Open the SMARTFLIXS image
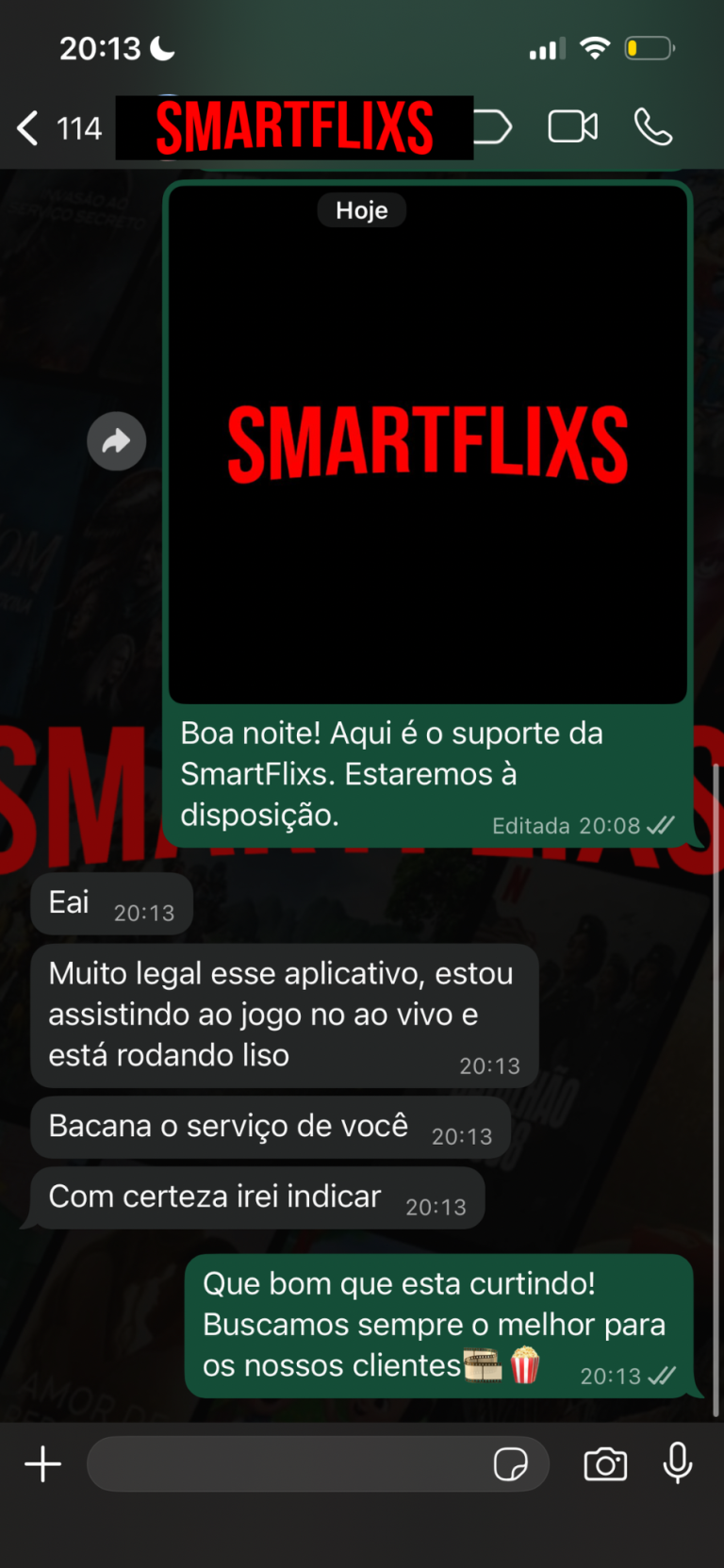This screenshot has height=1568, width=724. click(x=427, y=443)
